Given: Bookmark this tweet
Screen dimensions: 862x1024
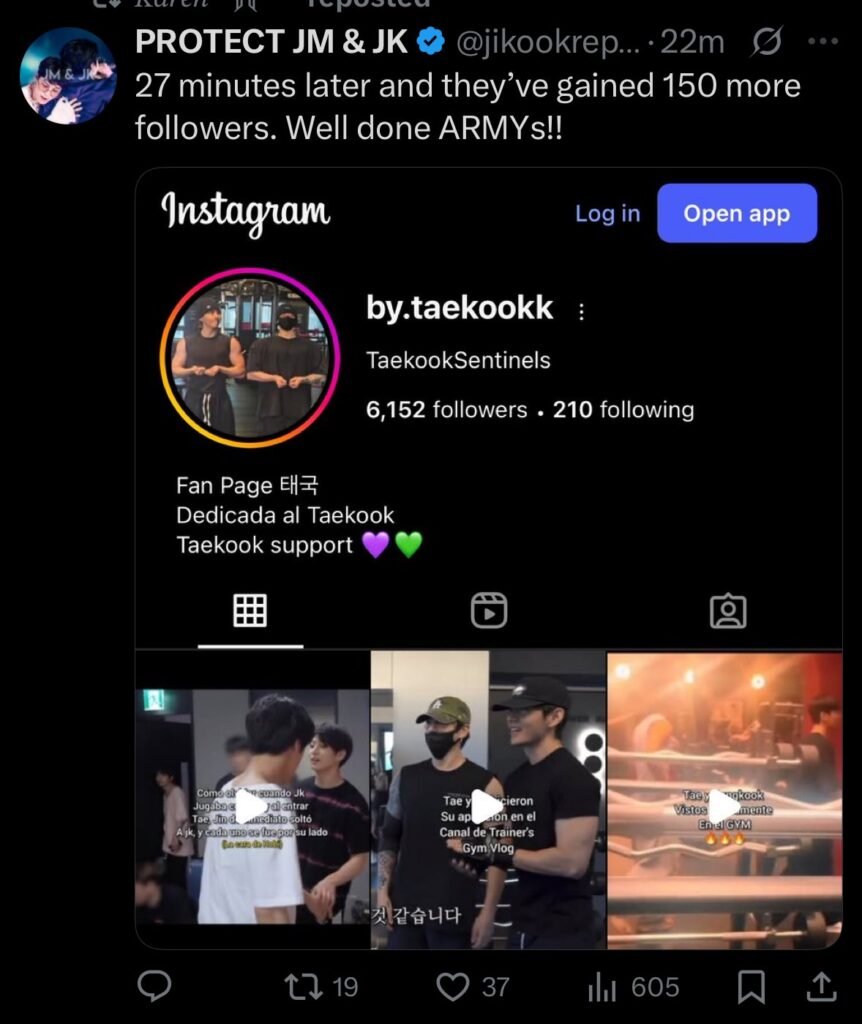Looking at the screenshot, I should point(750,987).
